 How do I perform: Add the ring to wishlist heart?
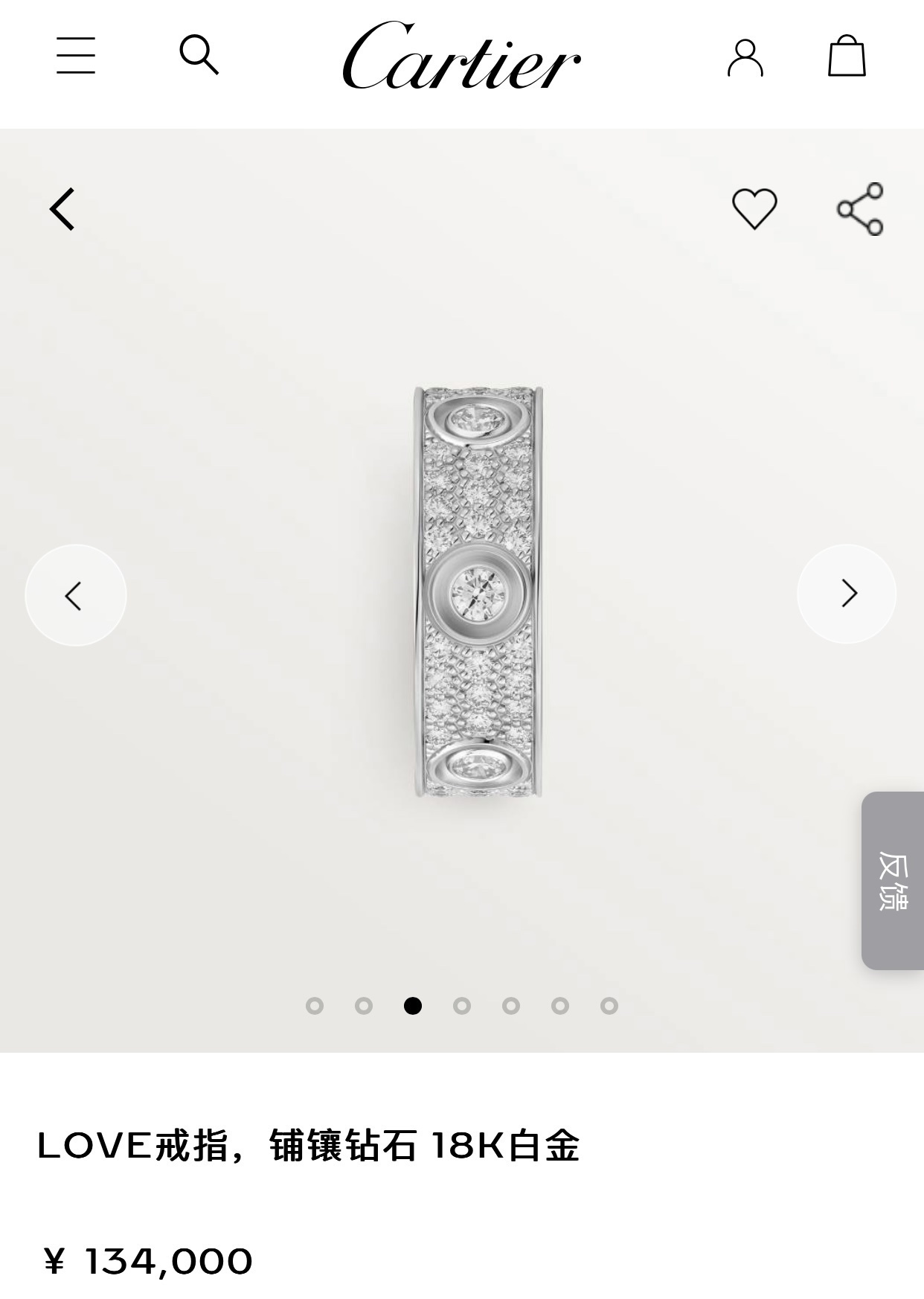[x=754, y=208]
